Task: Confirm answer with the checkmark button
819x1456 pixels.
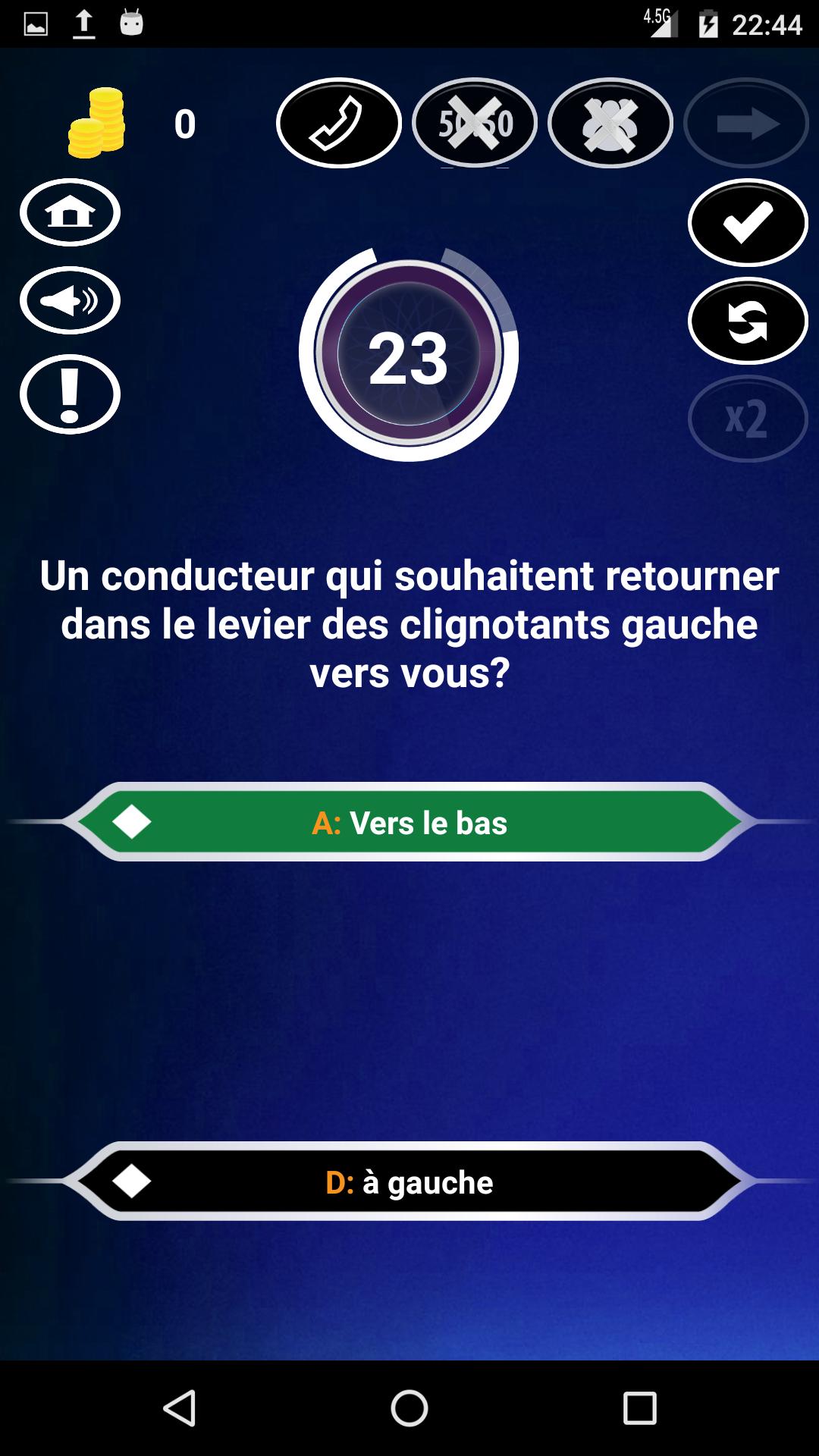Action: 747,222
